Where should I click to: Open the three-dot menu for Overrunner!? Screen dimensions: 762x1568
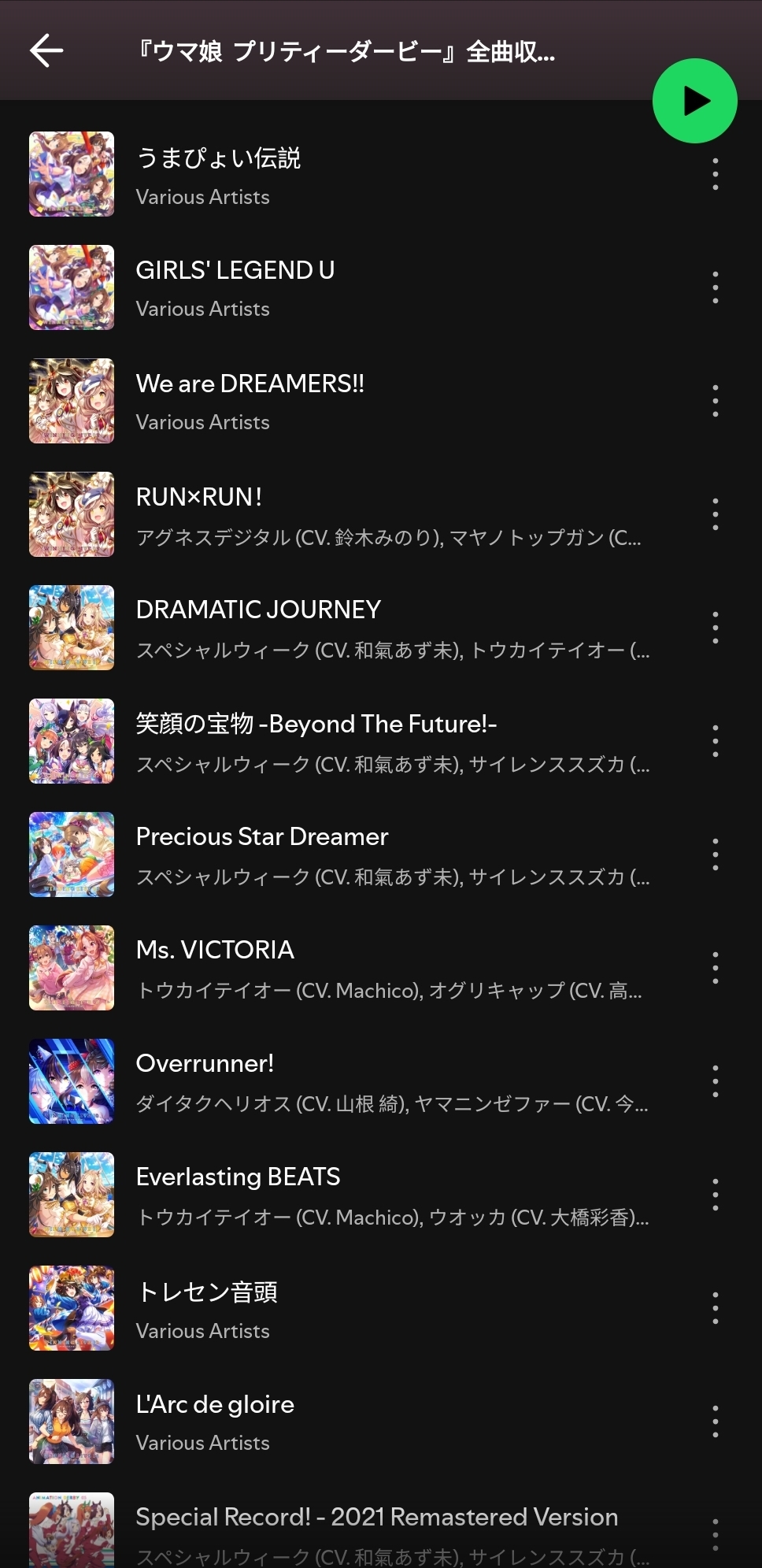[x=715, y=1081]
